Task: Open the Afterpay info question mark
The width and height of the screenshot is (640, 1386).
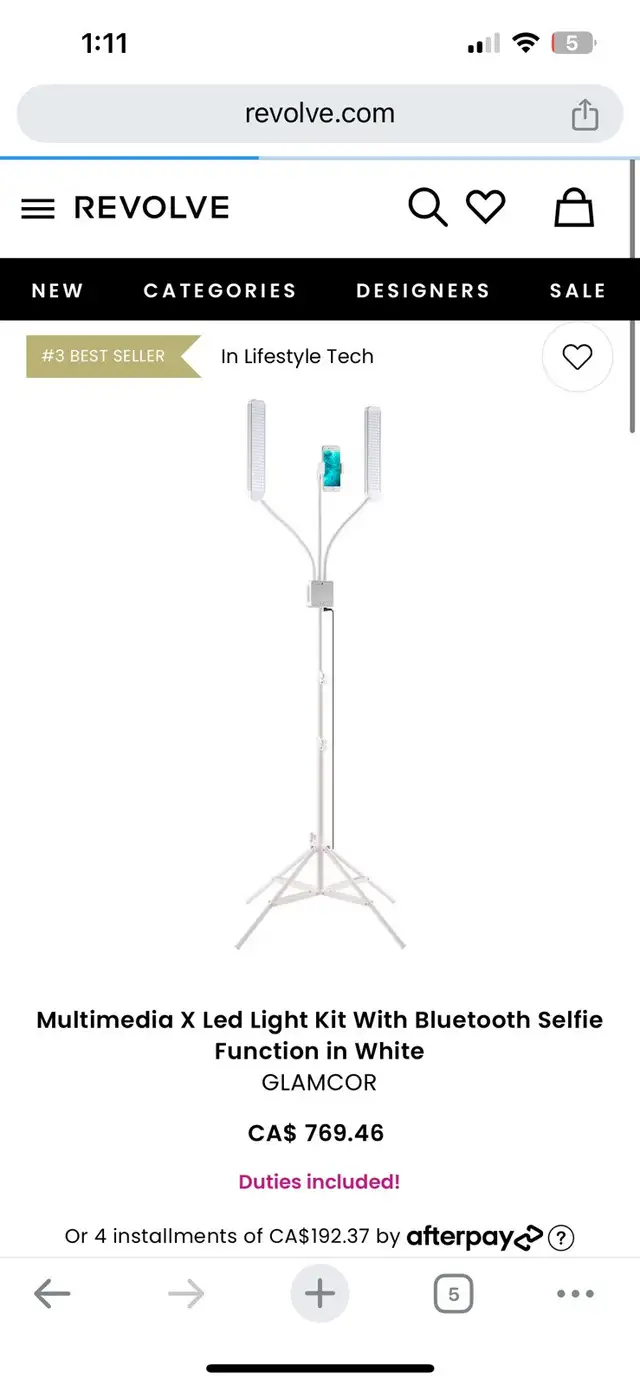Action: (x=561, y=1238)
